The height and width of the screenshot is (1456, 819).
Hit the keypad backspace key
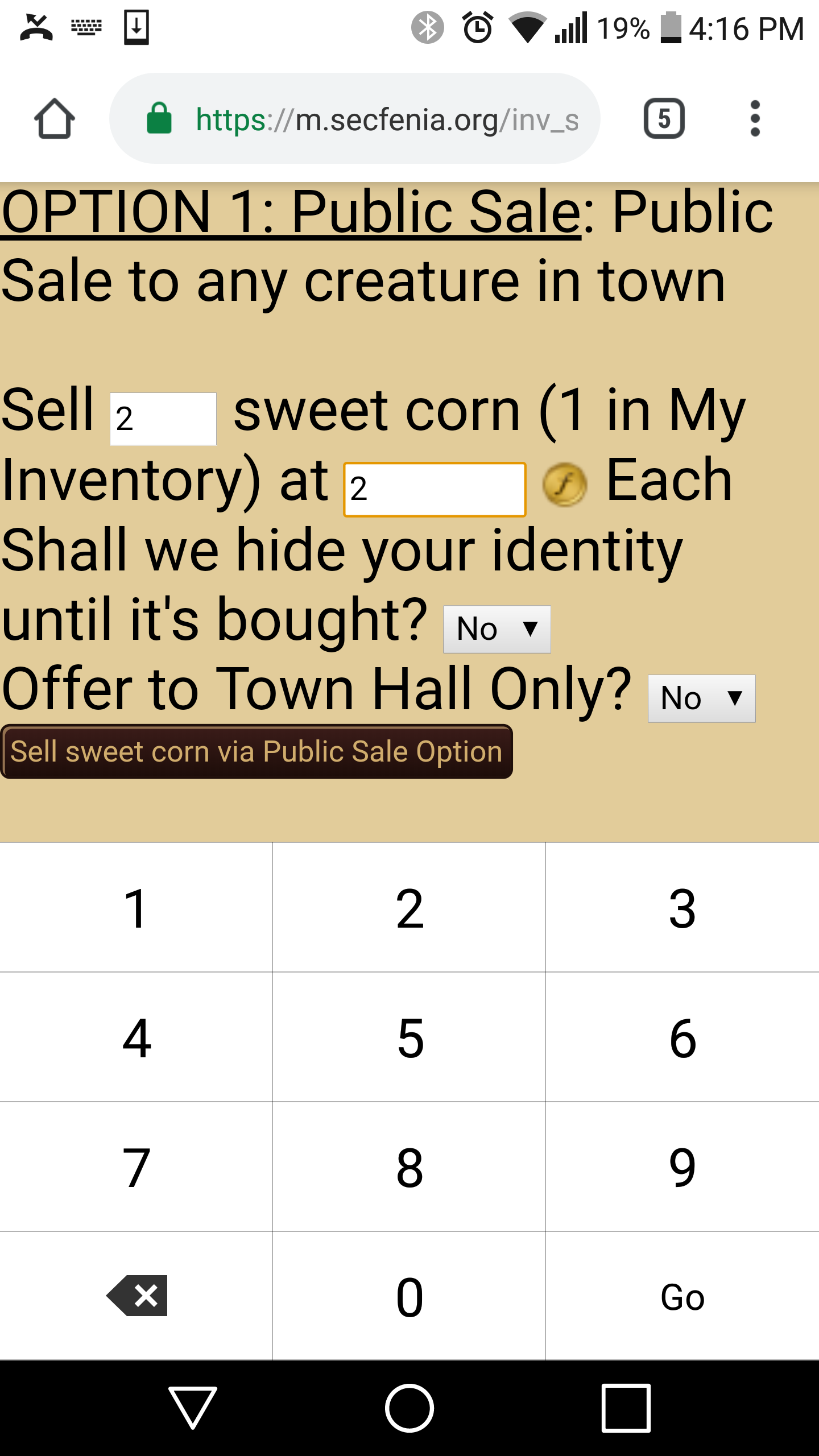pos(136,1297)
